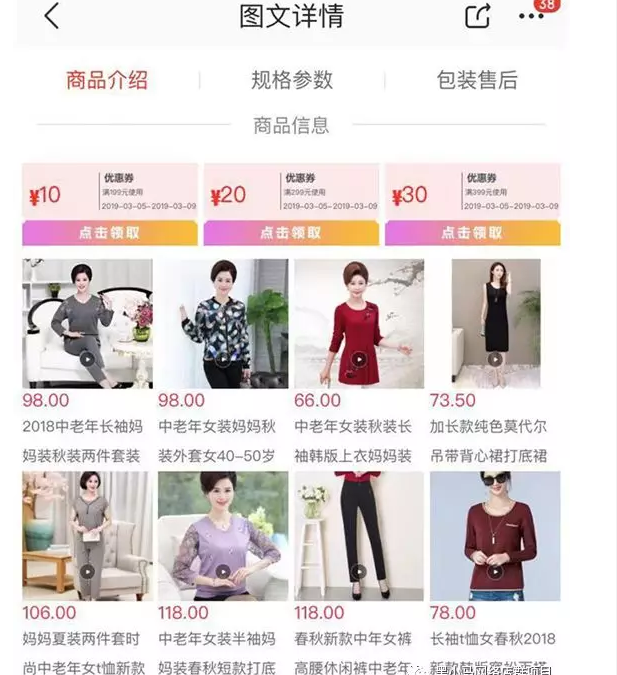Open the 118.00 purple 半袖妈妈装 product
This screenshot has width=617, height=675.
tap(223, 536)
